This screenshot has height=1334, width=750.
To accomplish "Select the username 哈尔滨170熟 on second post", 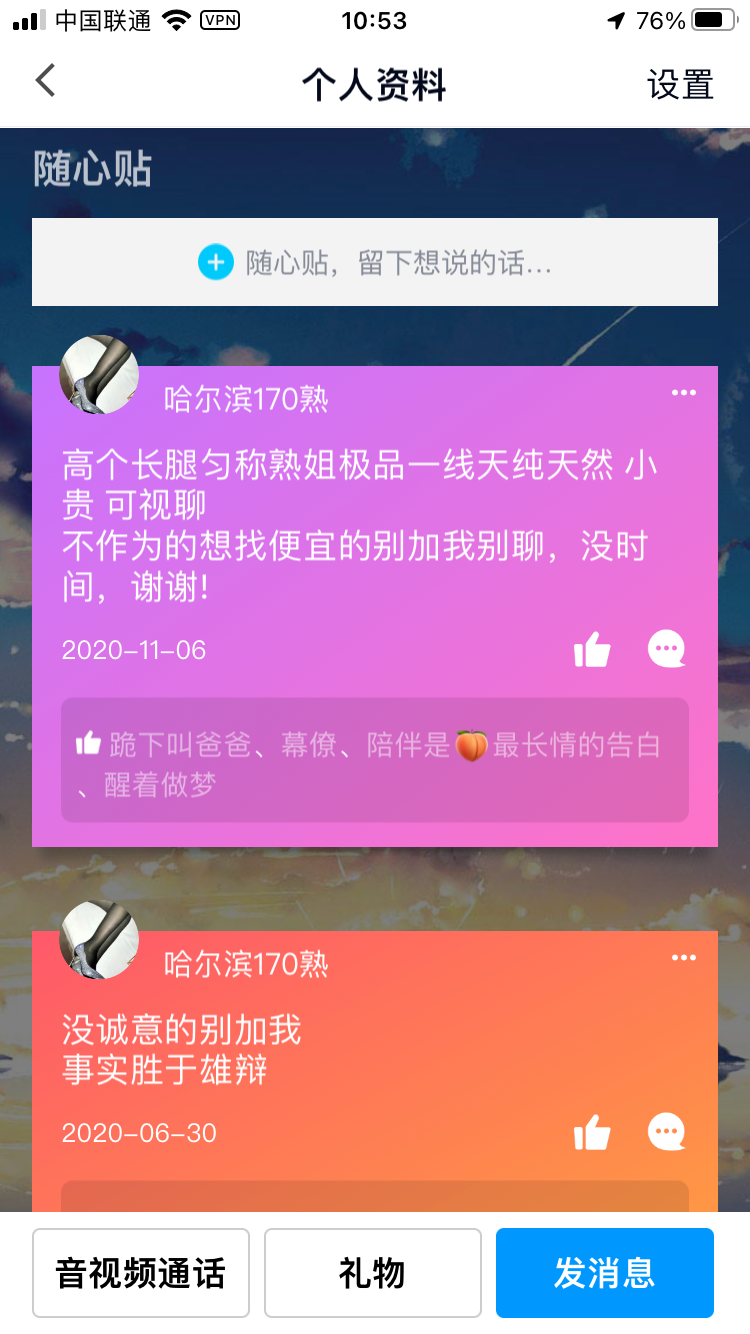I will 246,963.
